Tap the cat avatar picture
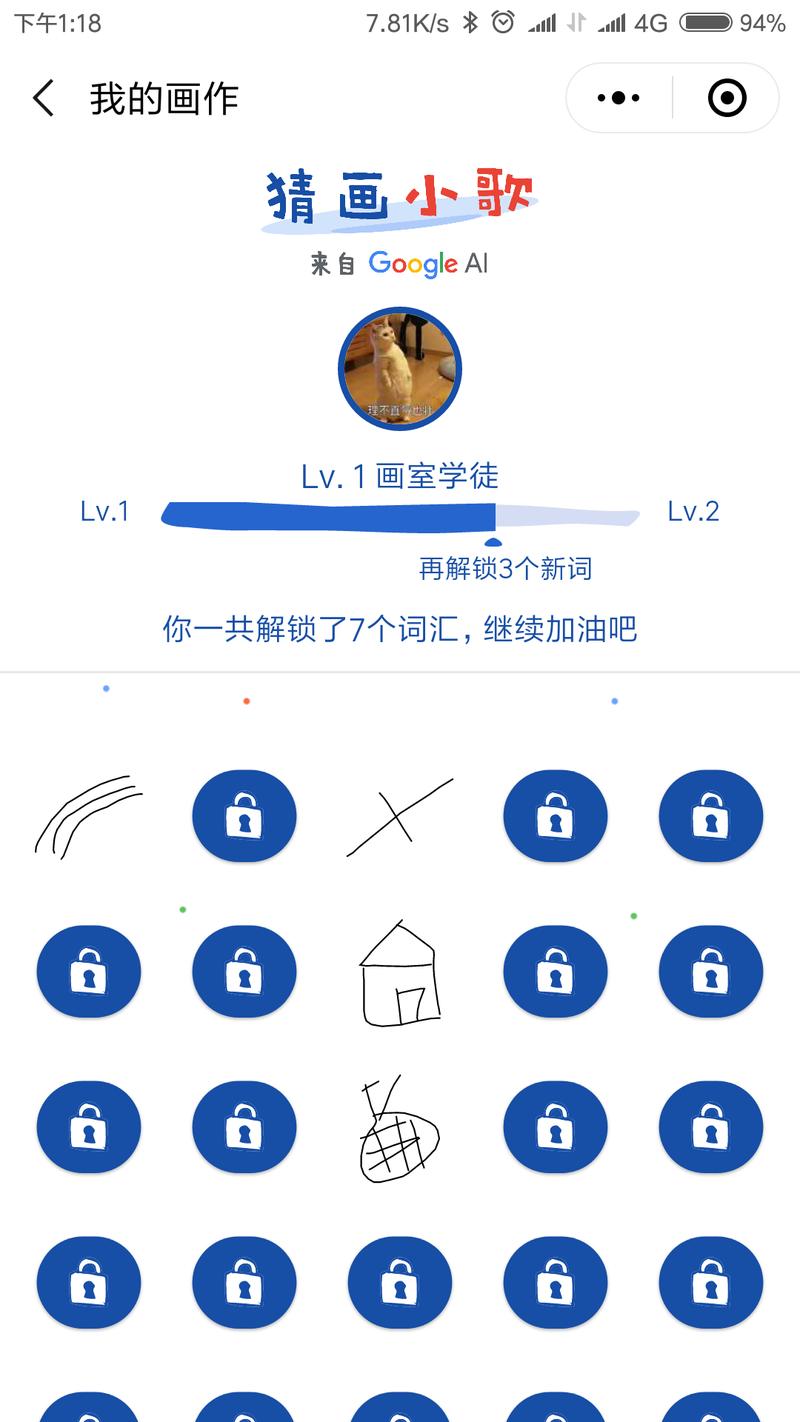Image resolution: width=800 pixels, height=1422 pixels. (x=399, y=369)
